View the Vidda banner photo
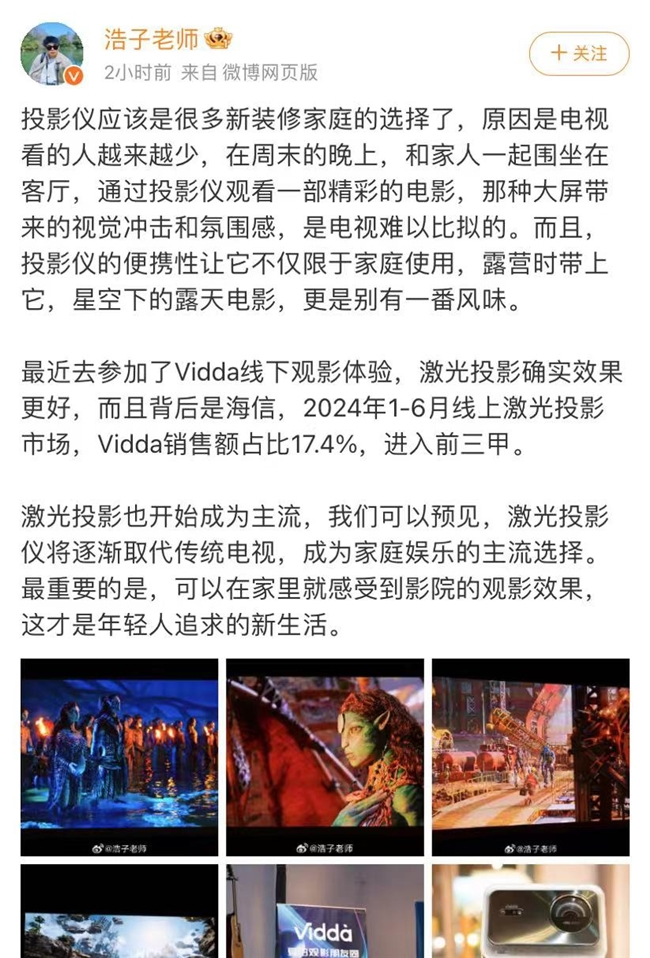Viewport: 650px width, 958px height. 325,912
